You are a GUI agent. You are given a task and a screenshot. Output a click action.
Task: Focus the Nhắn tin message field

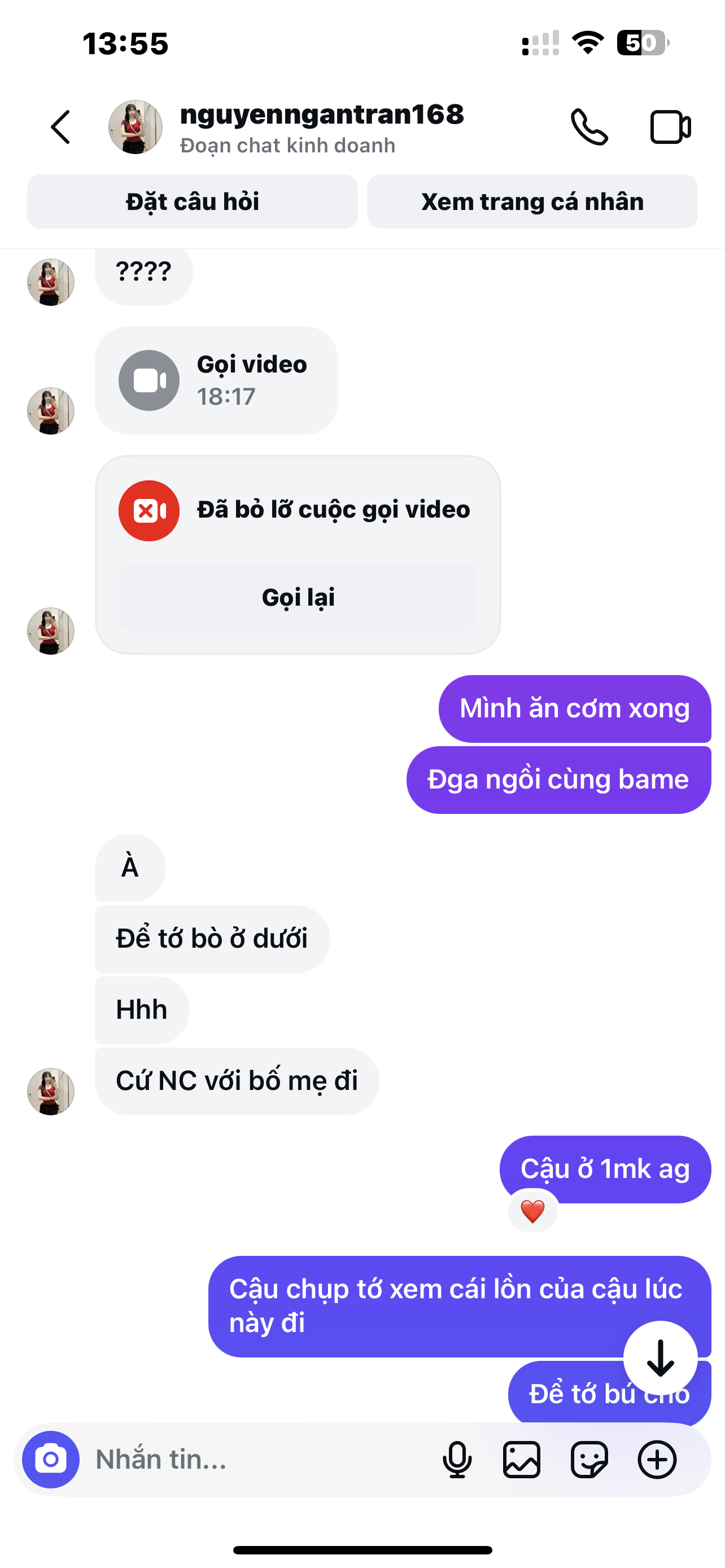pos(256,1459)
